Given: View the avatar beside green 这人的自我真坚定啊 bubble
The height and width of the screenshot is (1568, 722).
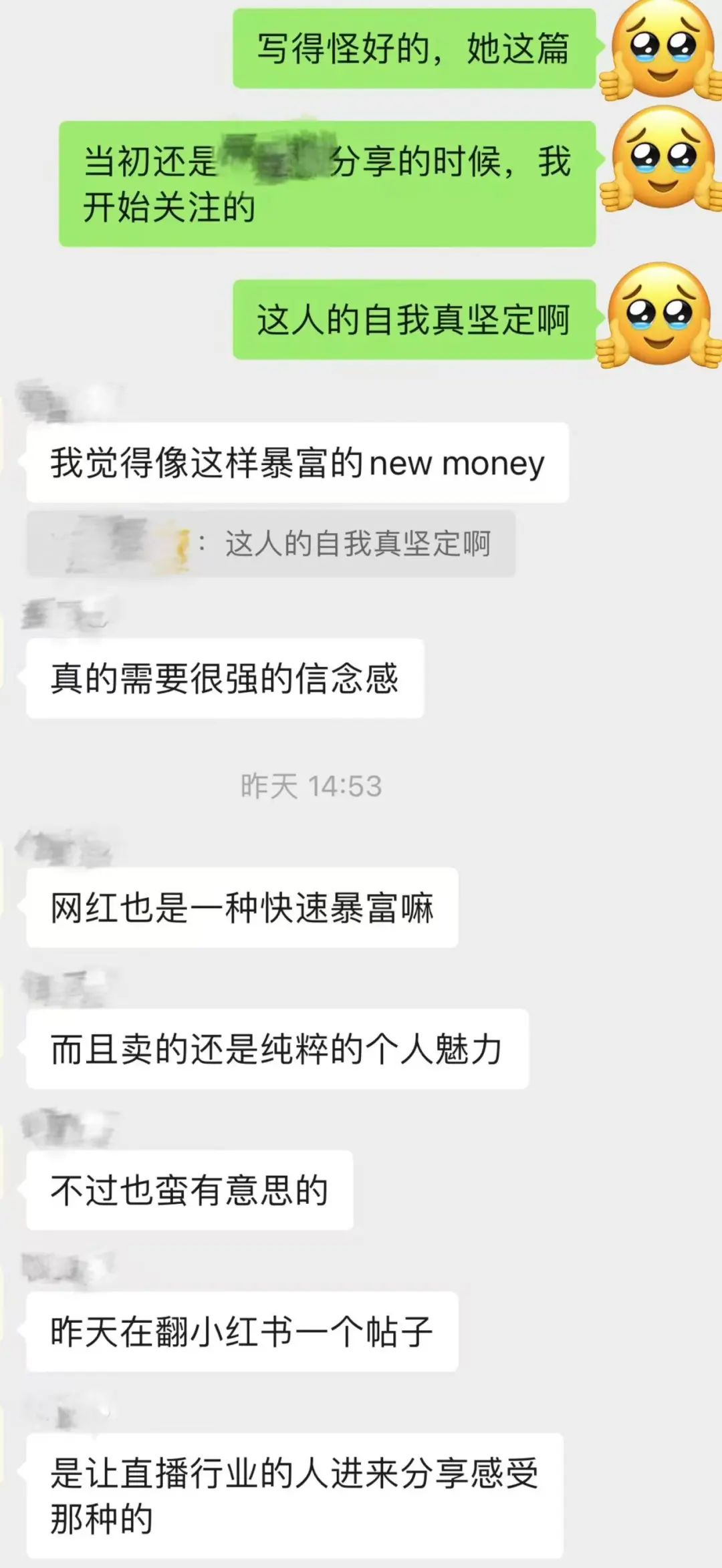Looking at the screenshot, I should [x=660, y=316].
